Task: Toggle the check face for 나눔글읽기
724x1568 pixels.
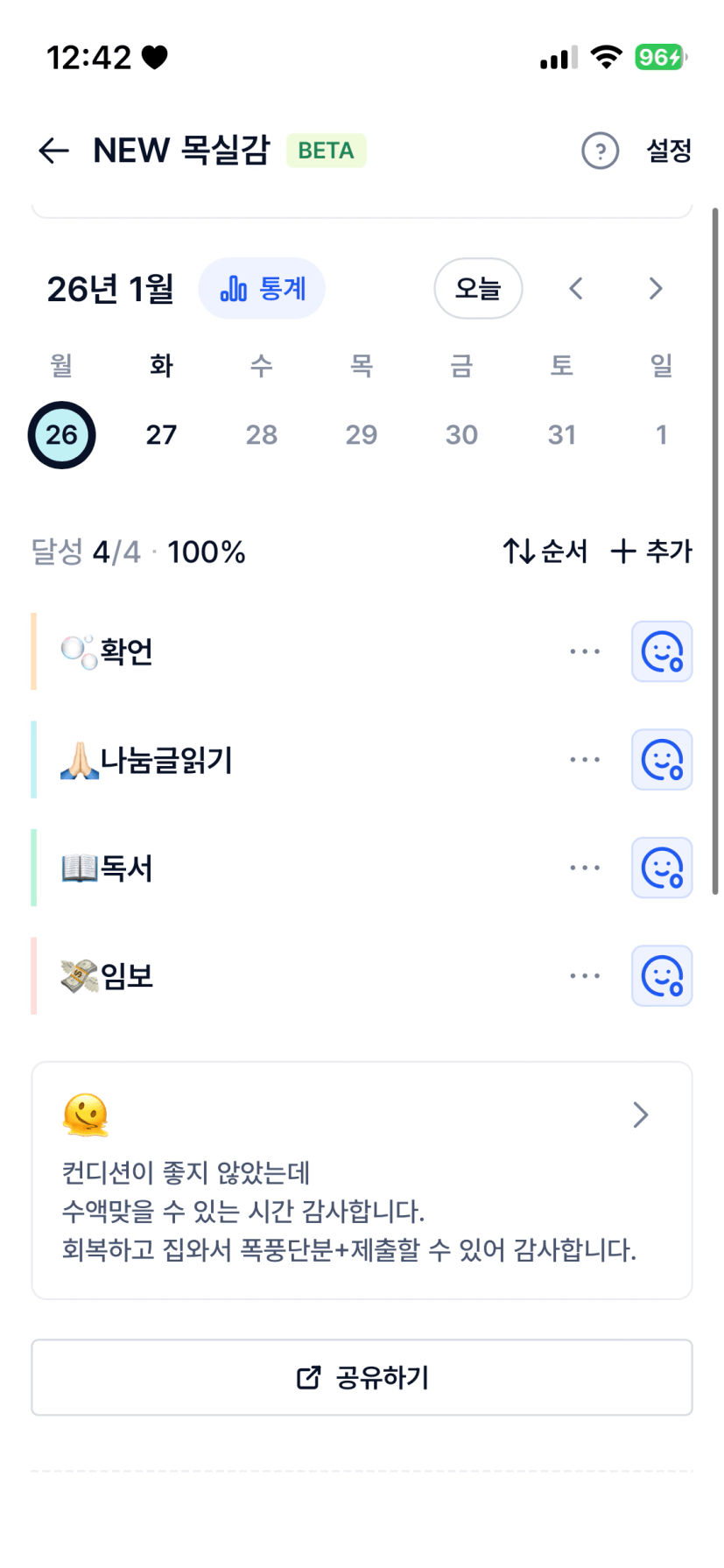Action: (662, 760)
